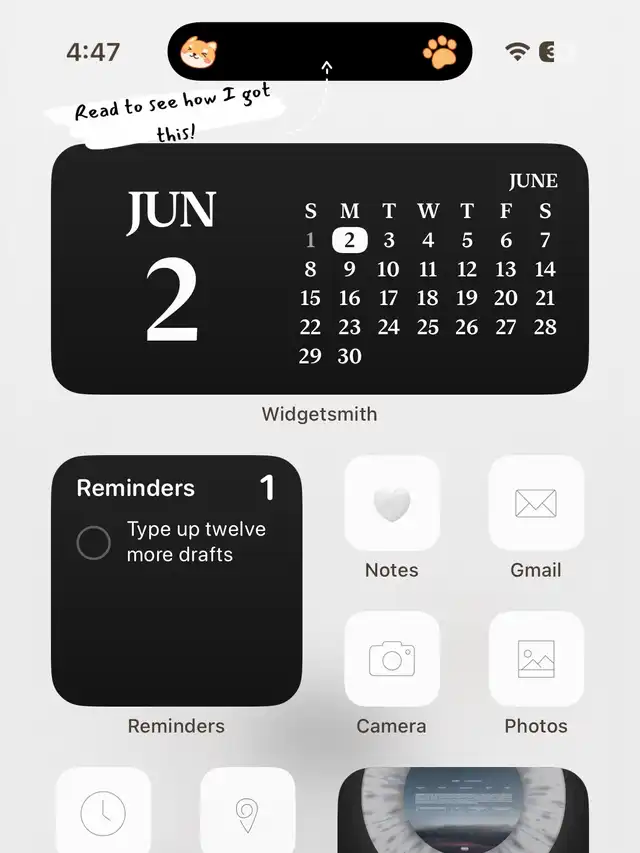Open the photo widget below the Photos app
The image size is (640, 853).
tap(463, 811)
